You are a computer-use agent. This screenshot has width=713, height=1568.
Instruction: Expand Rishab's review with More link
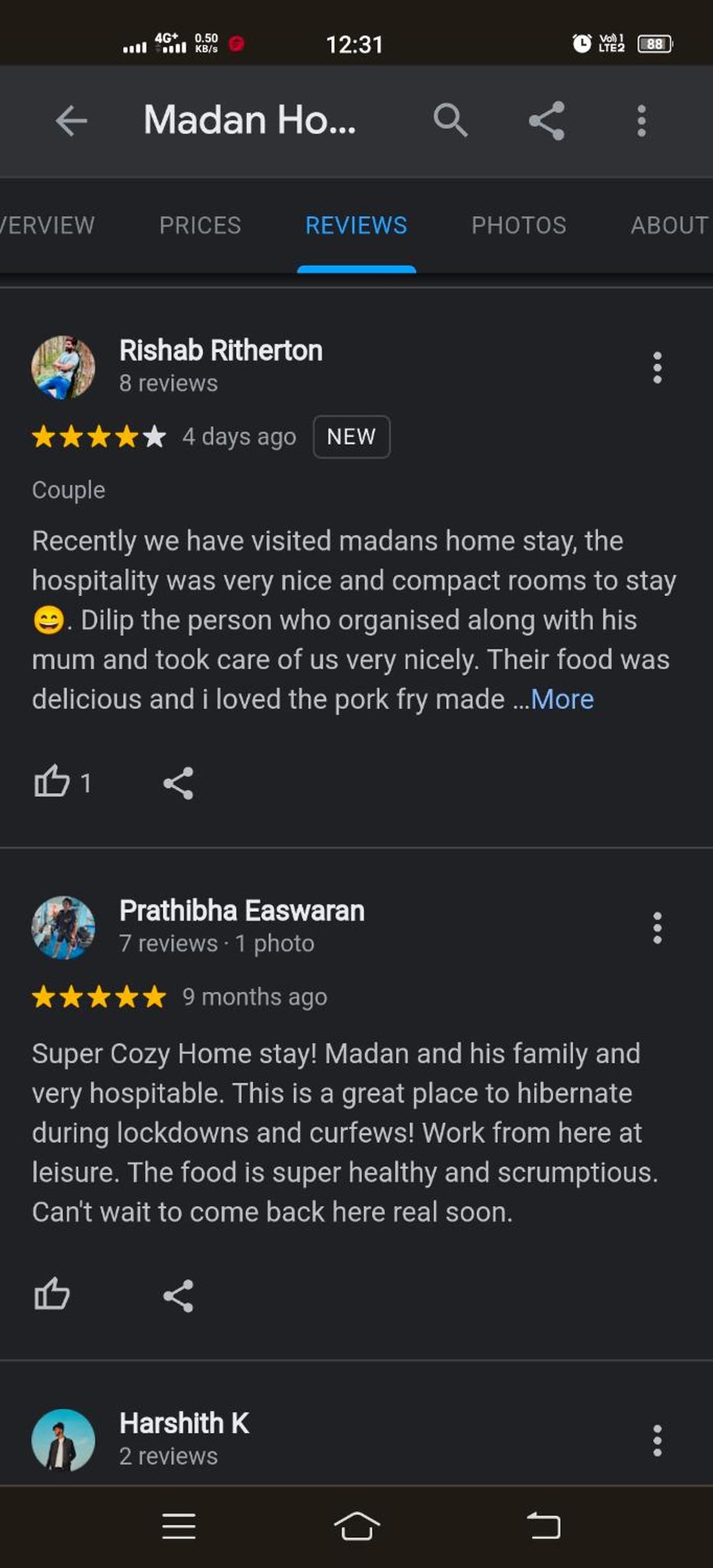point(562,699)
